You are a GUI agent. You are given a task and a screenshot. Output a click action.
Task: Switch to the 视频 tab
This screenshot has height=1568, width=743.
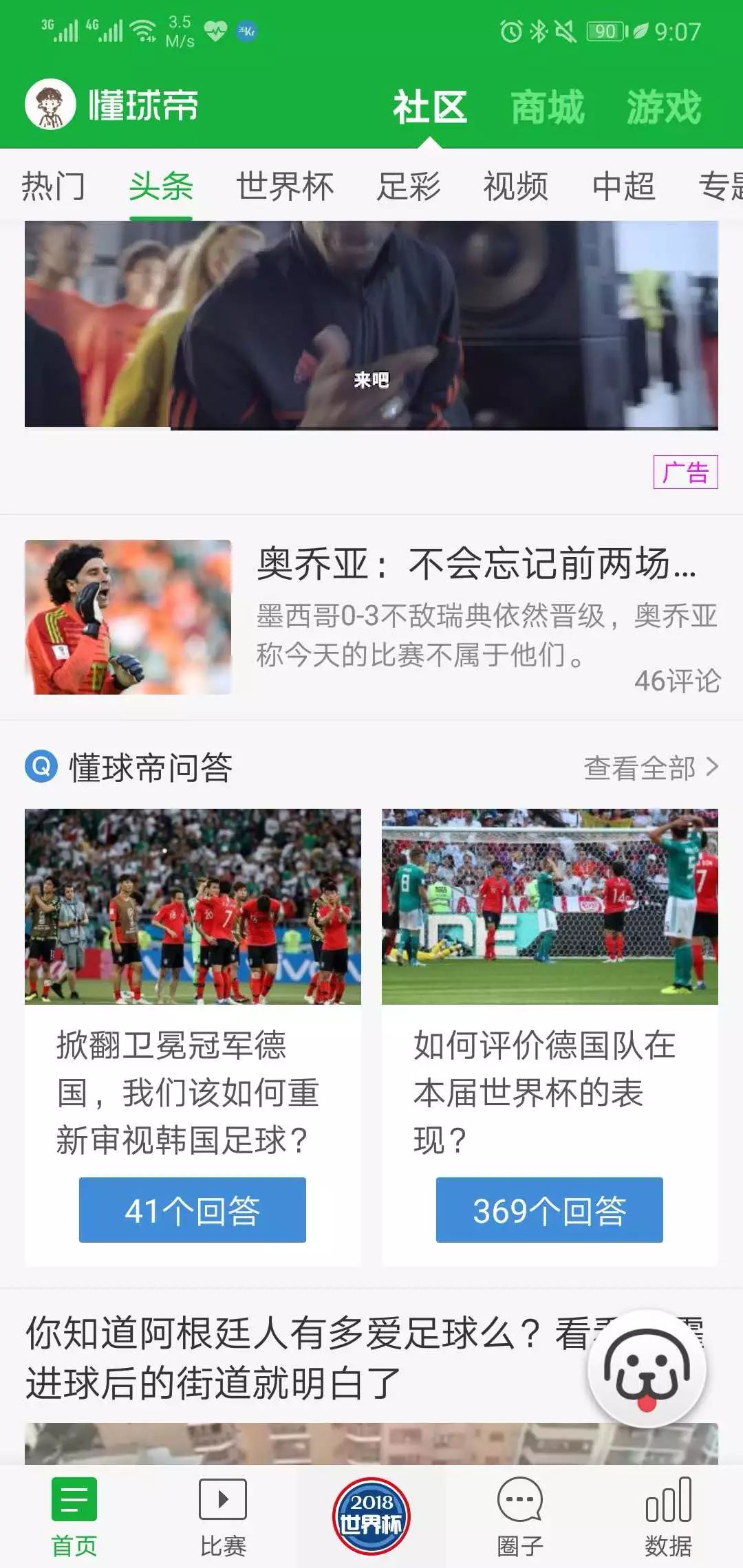516,186
